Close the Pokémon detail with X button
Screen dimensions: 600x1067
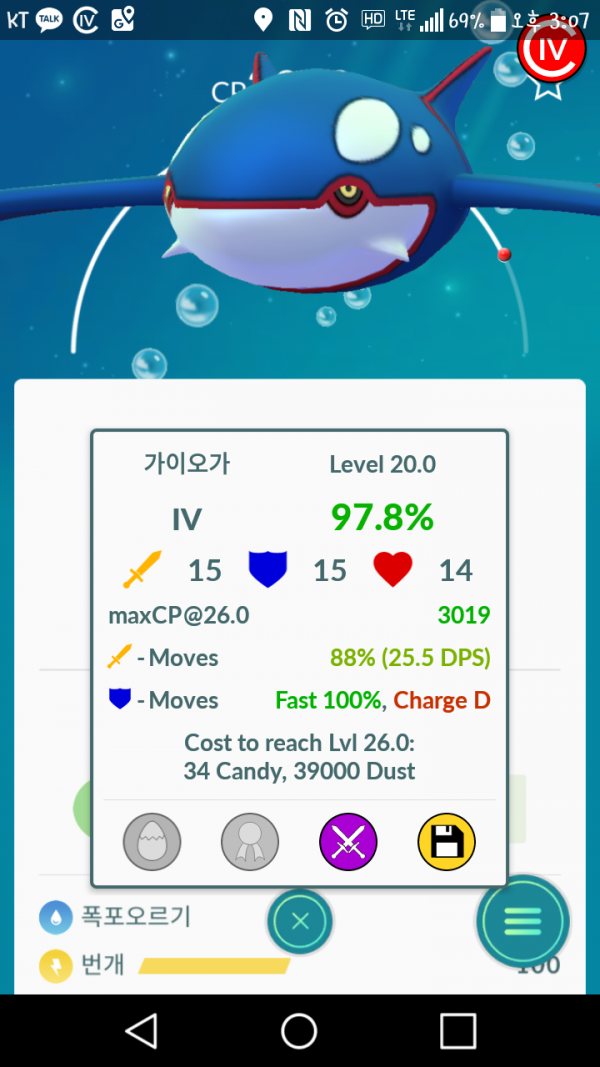[x=299, y=921]
